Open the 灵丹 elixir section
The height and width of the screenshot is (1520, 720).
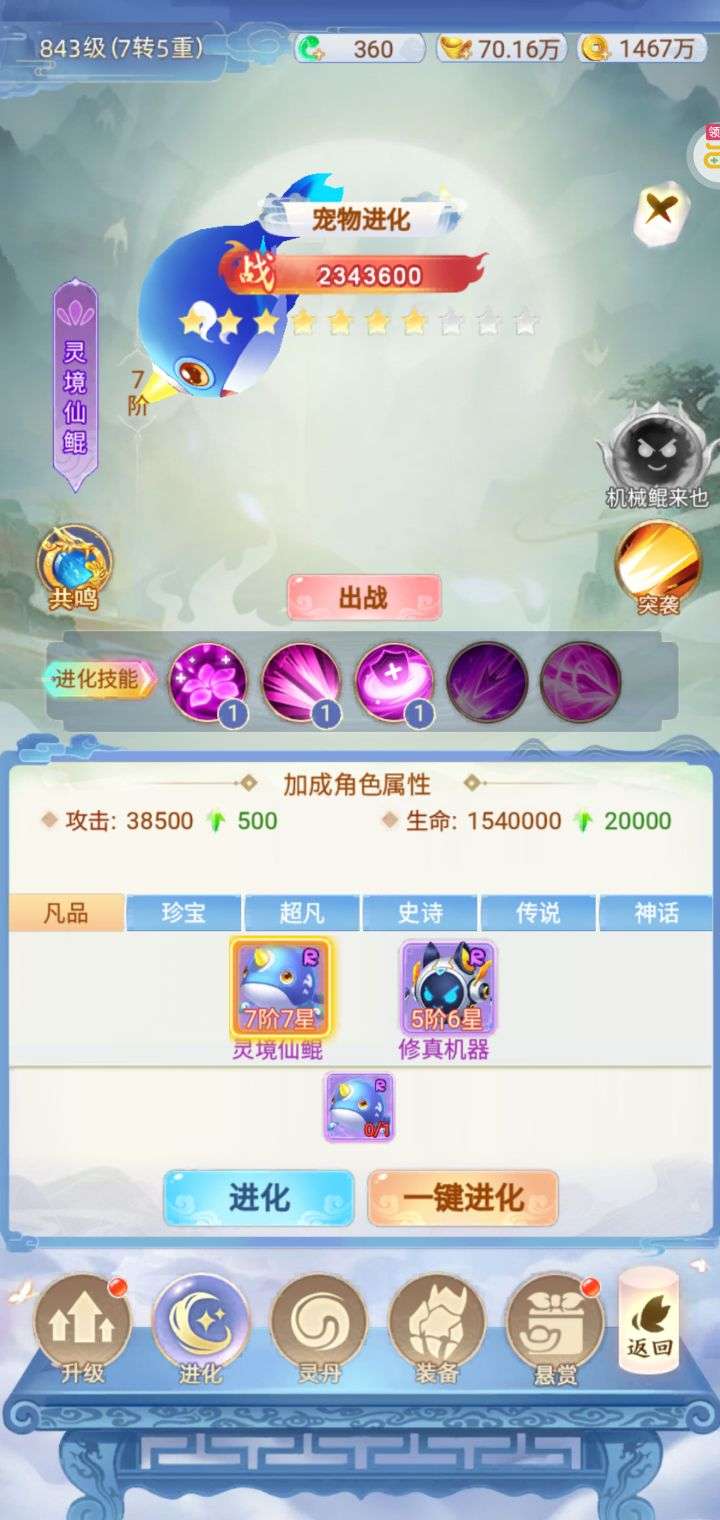[319, 1328]
